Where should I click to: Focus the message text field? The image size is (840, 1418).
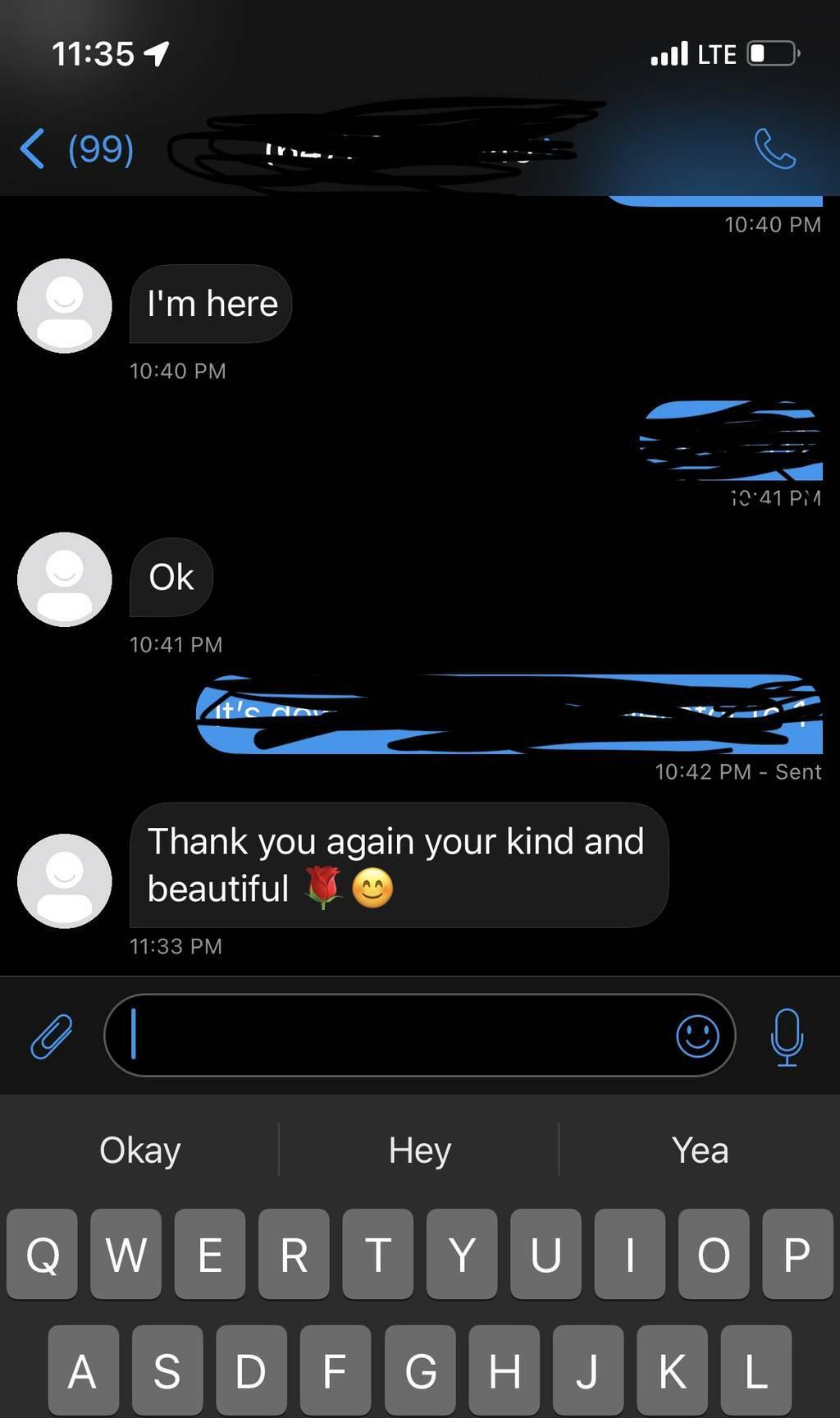click(394, 1036)
